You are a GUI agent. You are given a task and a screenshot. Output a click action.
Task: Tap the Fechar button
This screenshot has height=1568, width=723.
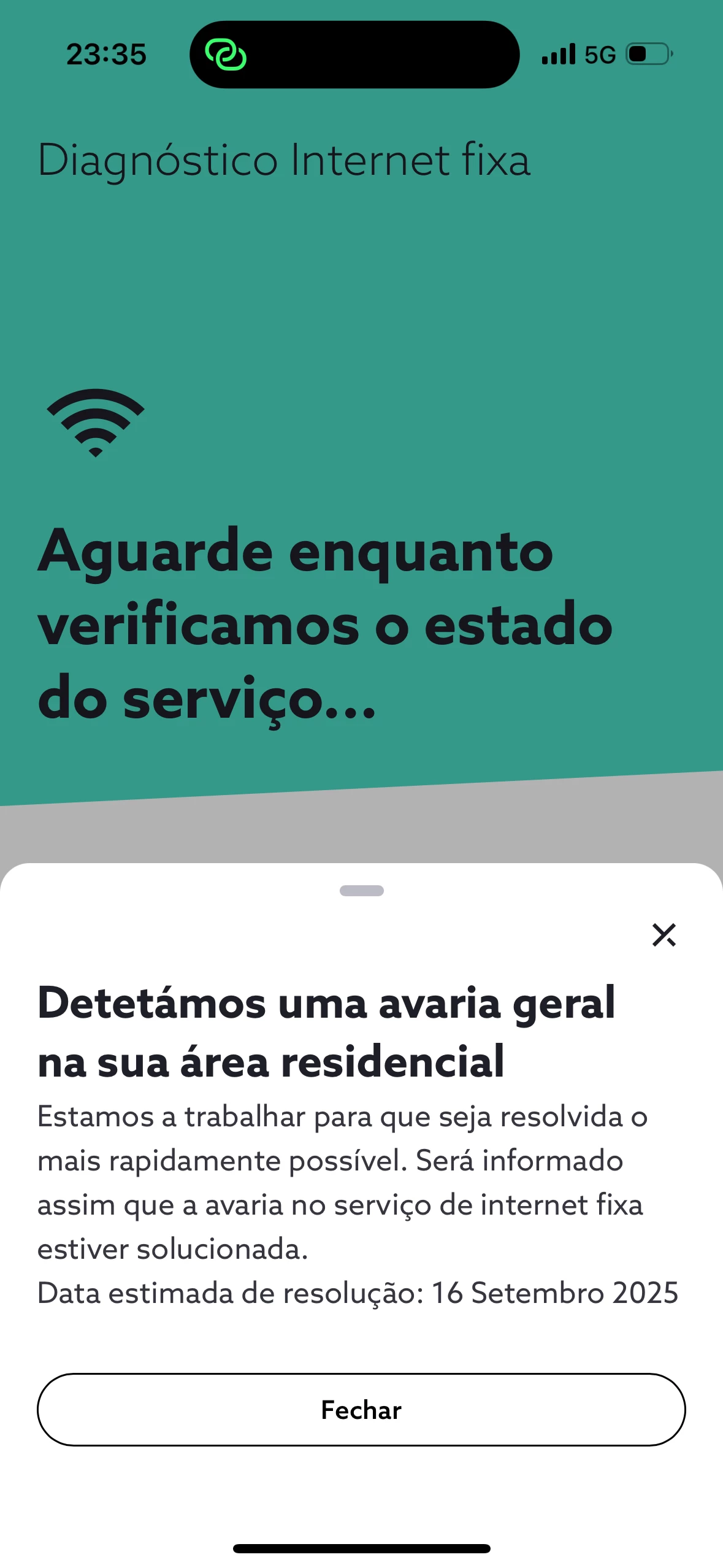tap(361, 1410)
